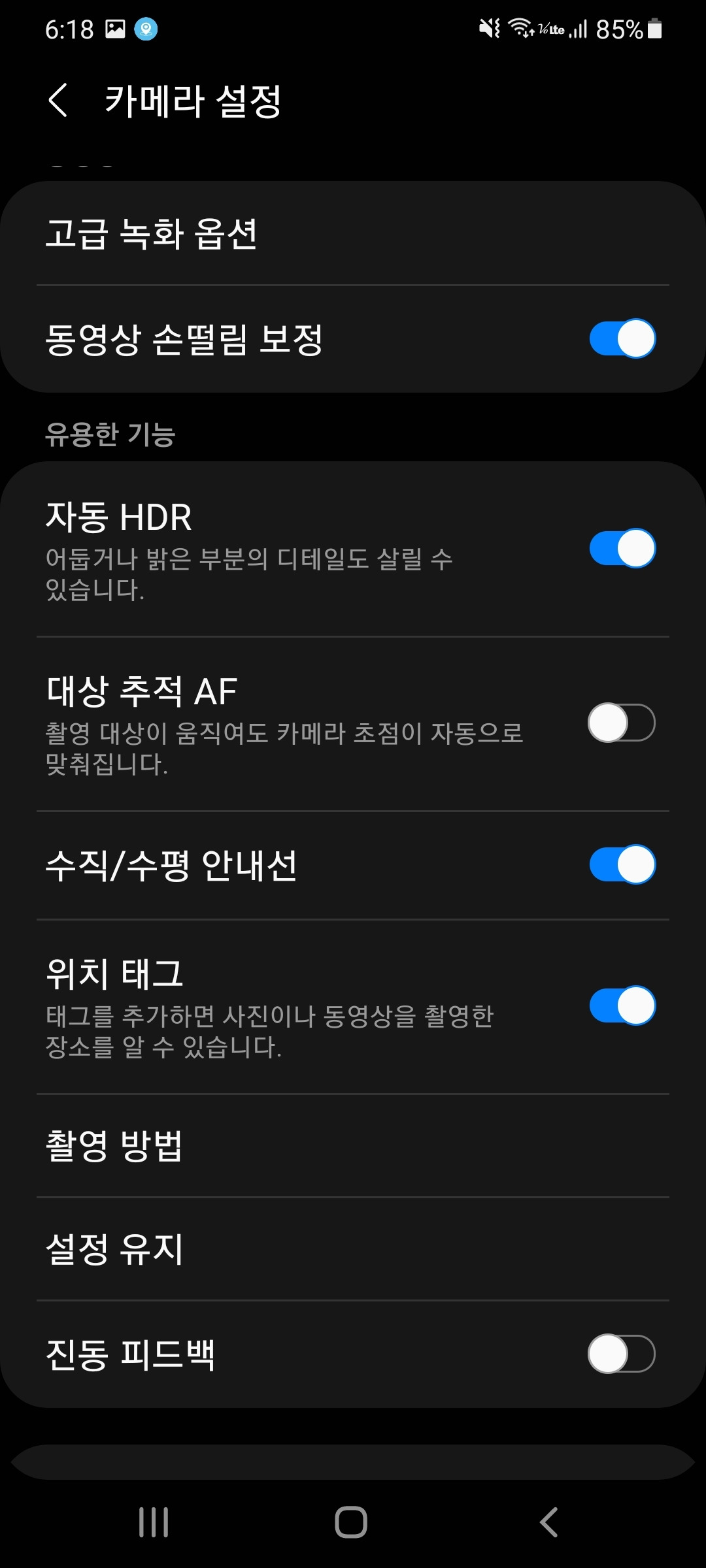The image size is (706, 1568).
Task: Tap the system home button
Action: point(351,1522)
